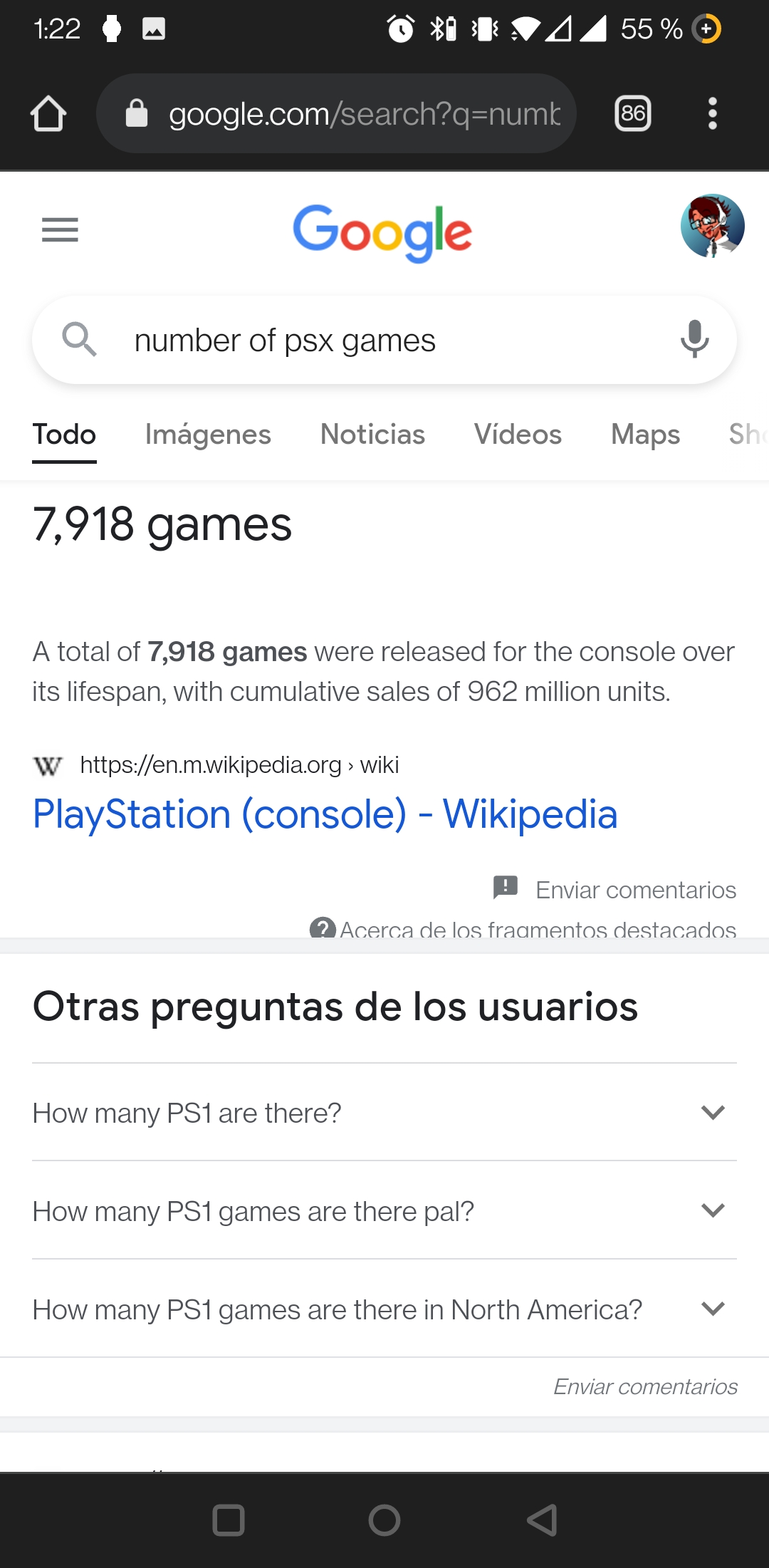Open the PlayStation (console) Wikipedia result
This screenshot has width=769, height=1568.
tap(325, 814)
